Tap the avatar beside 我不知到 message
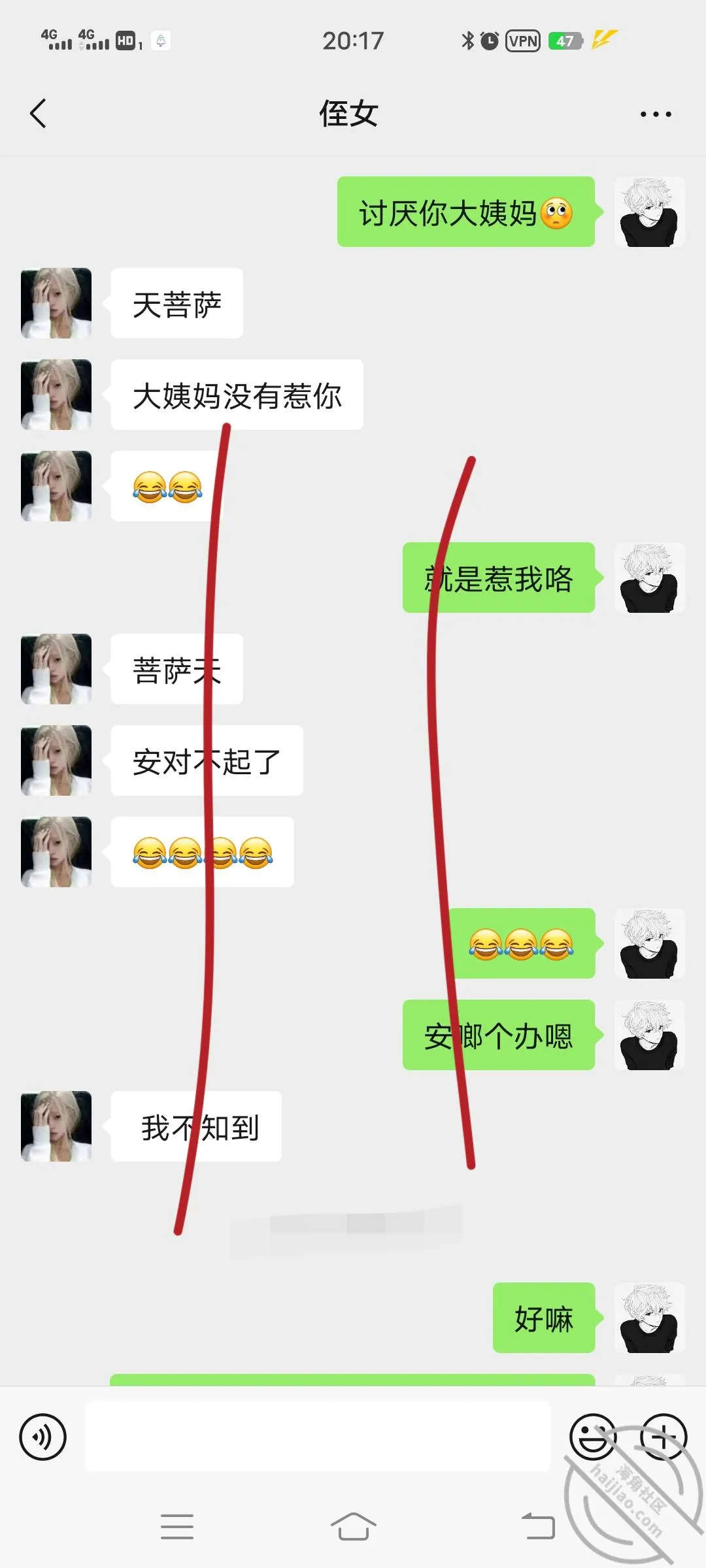Viewport: 706px width, 1568px height. [x=56, y=1126]
